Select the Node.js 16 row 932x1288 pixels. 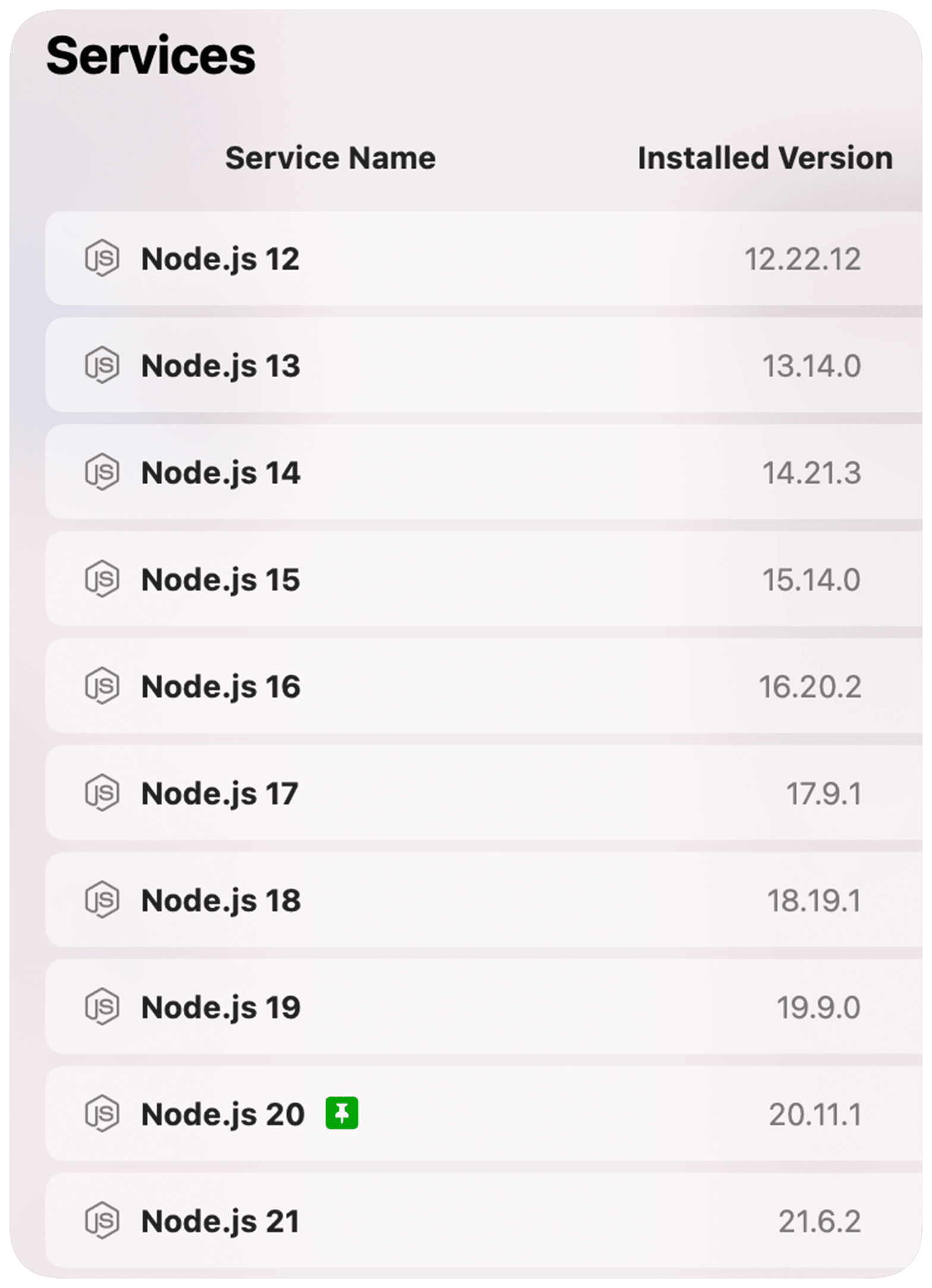221,687
